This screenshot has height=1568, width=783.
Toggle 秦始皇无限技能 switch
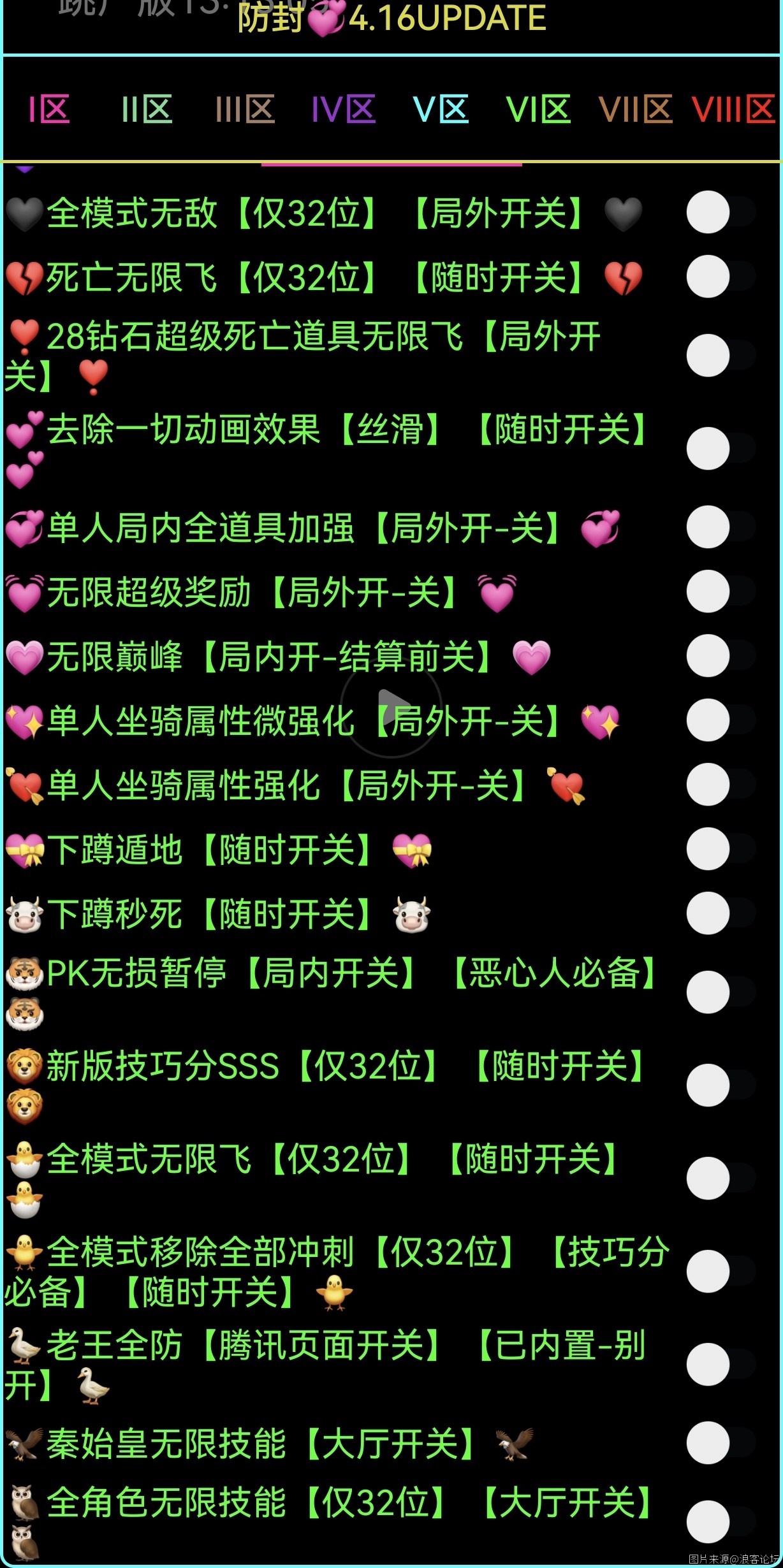click(x=720, y=1443)
